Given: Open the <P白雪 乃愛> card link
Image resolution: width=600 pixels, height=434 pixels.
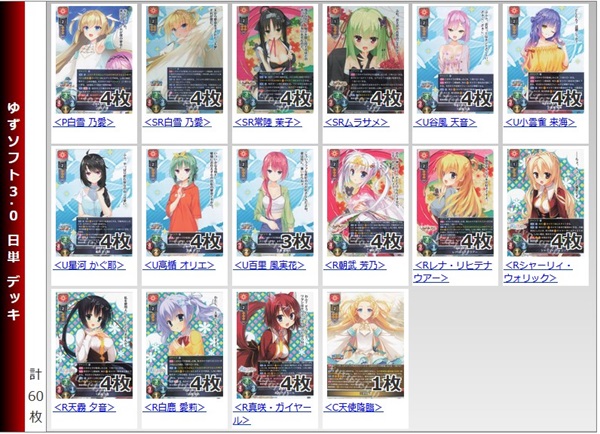Looking at the screenshot, I should [92, 122].
